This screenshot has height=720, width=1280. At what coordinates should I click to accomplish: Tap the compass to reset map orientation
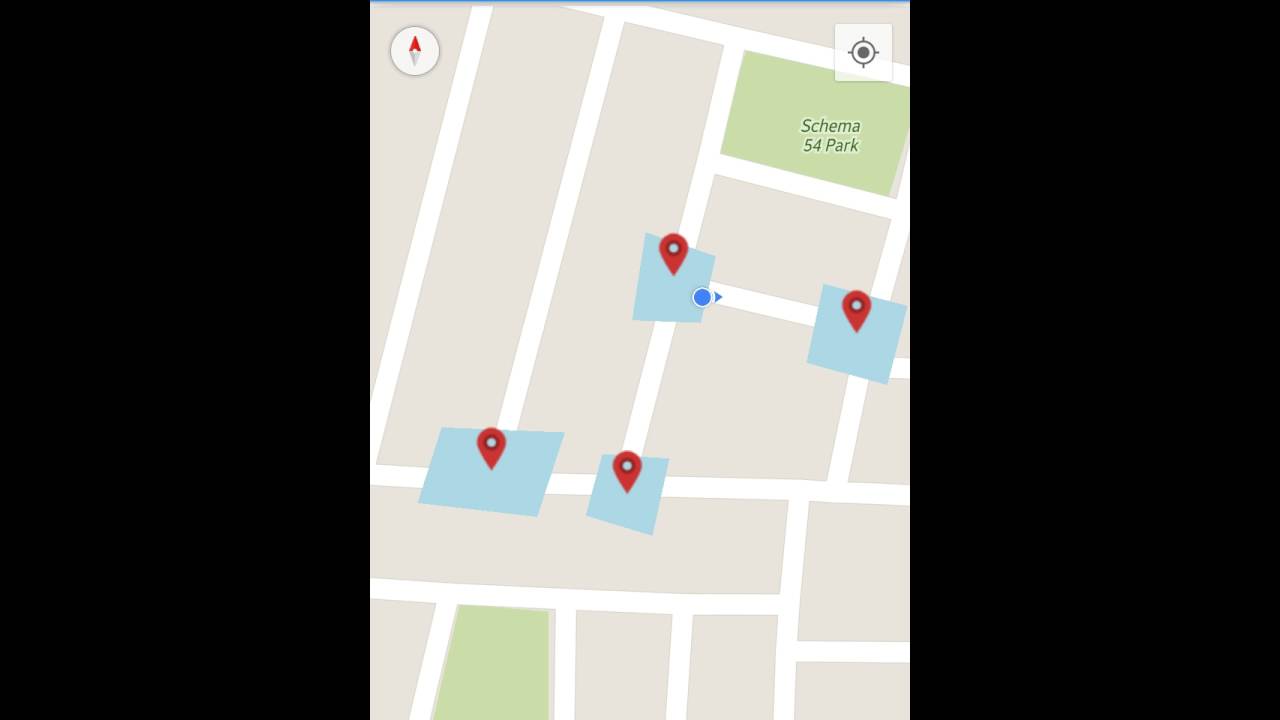[x=415, y=51]
